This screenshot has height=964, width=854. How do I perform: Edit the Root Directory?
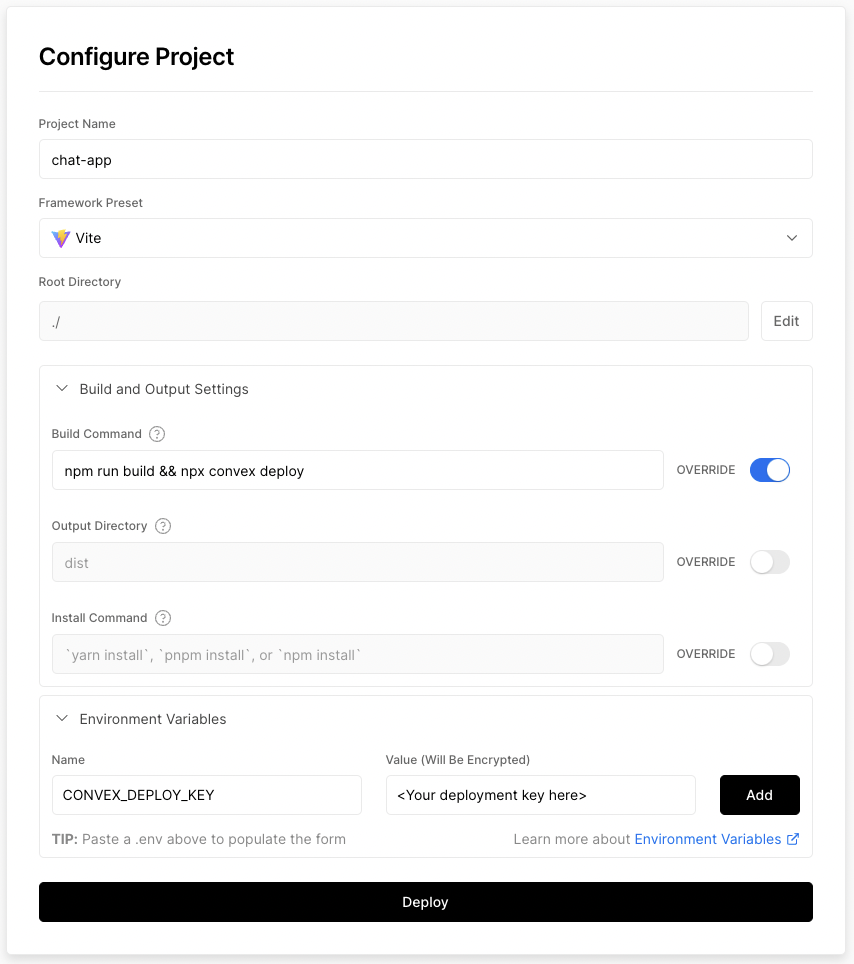786,321
